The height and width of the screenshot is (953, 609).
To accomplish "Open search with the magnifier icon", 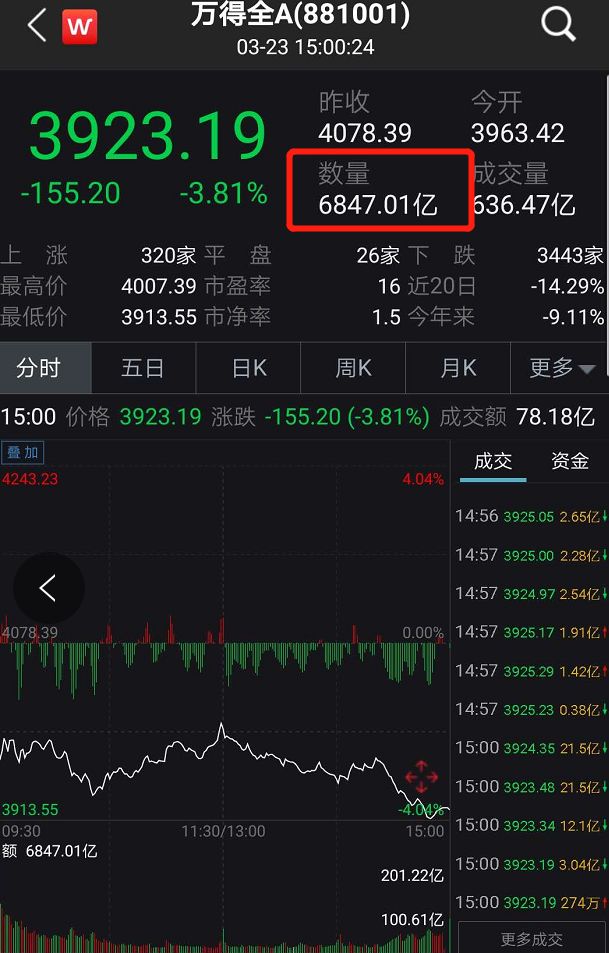I will point(559,24).
